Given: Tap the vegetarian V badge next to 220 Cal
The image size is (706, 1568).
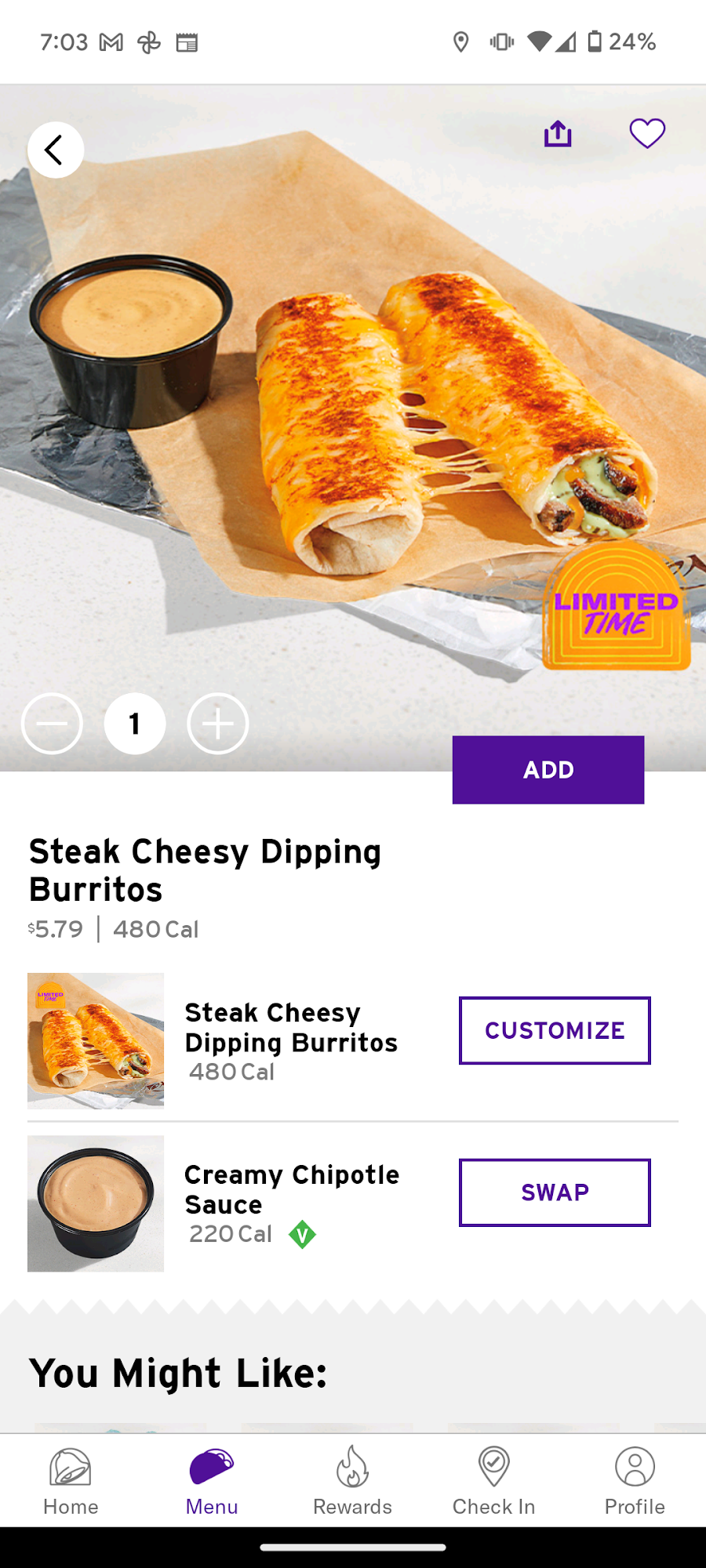Looking at the screenshot, I should pyautogui.click(x=303, y=1235).
